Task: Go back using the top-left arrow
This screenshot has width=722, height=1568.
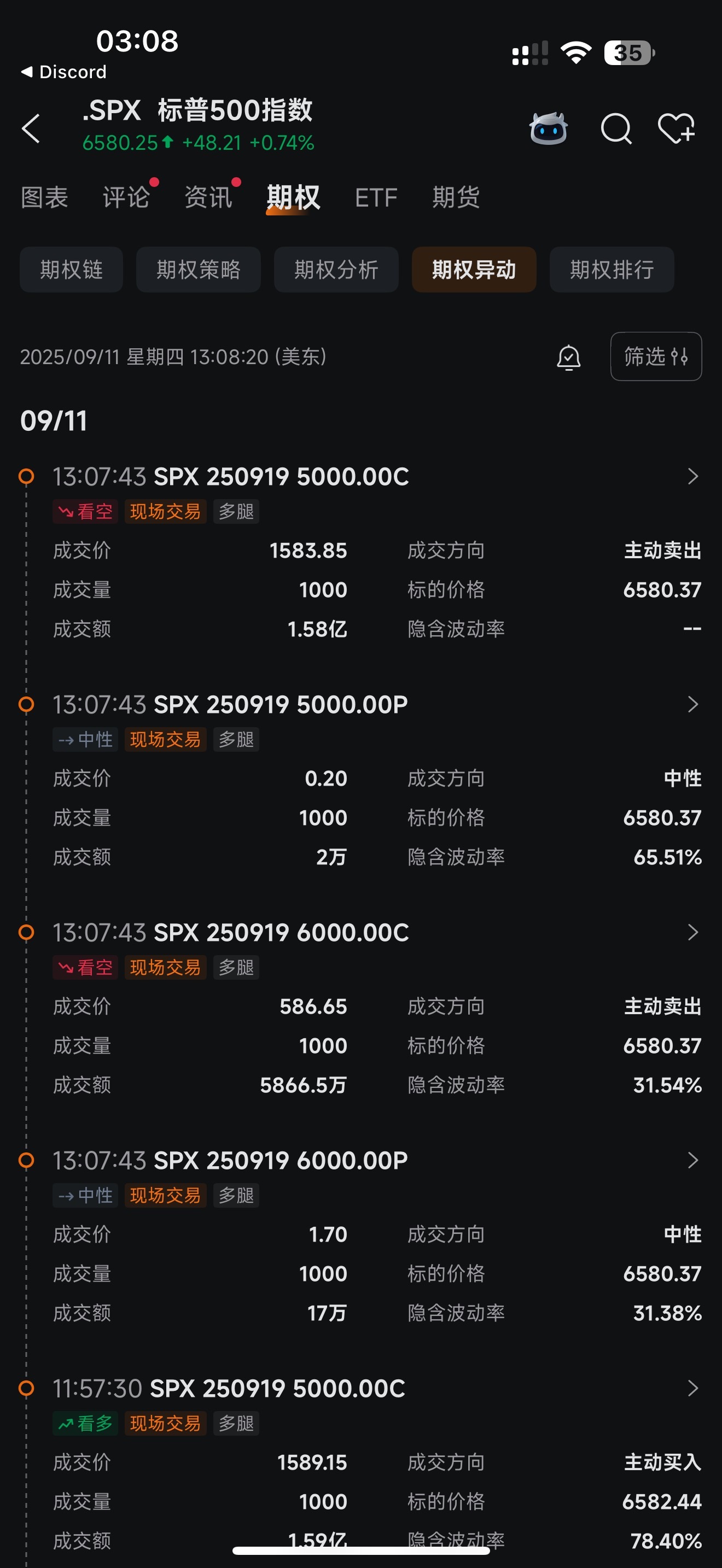Action: 31,128
